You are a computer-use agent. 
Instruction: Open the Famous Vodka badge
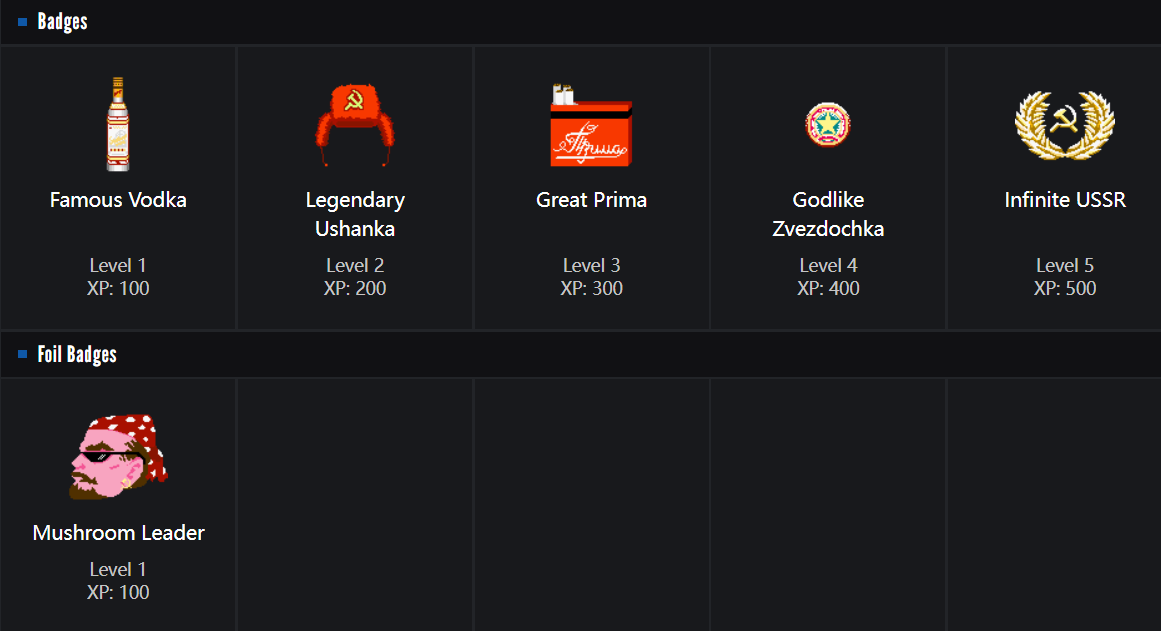tap(118, 125)
